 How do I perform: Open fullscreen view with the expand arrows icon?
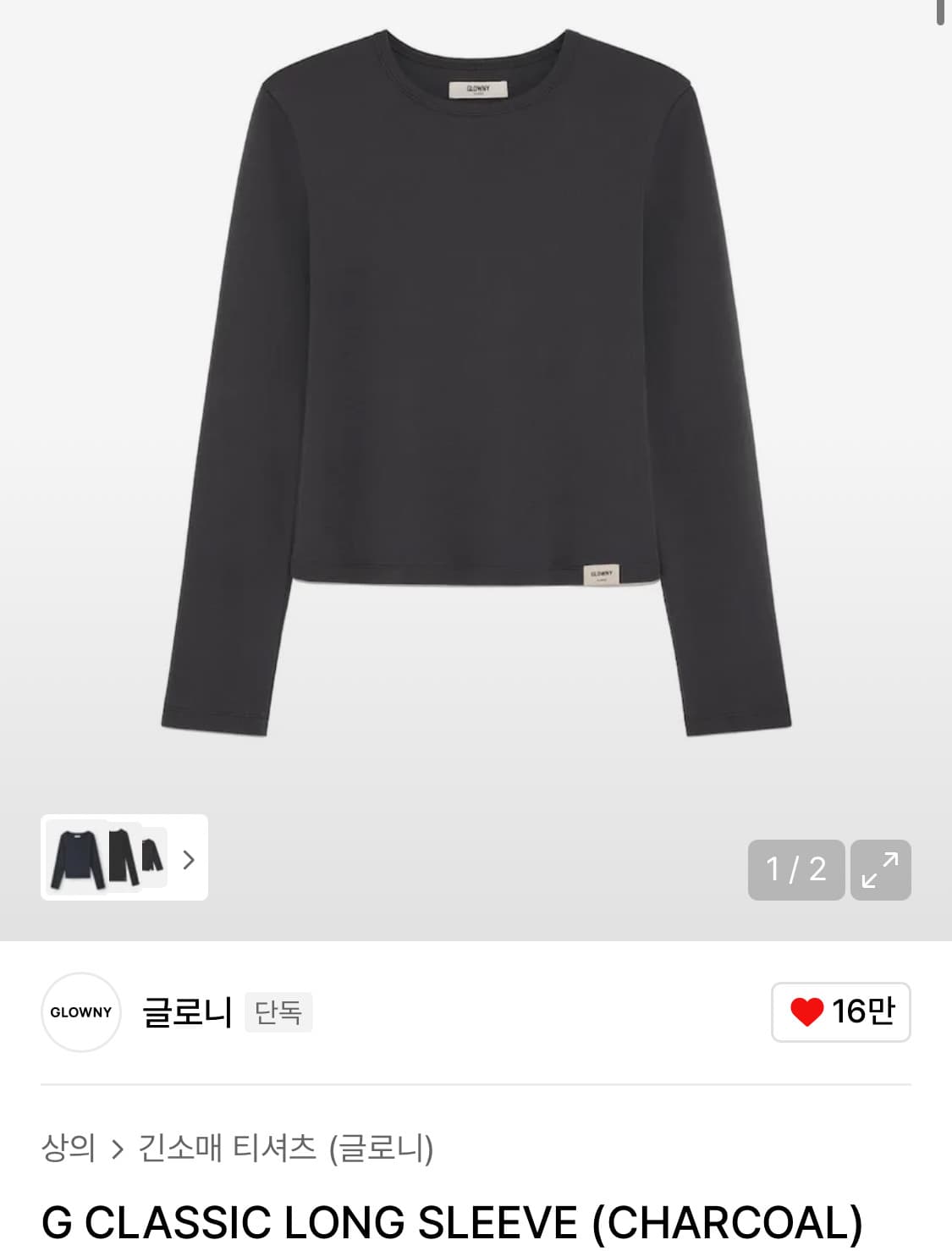pos(881,868)
